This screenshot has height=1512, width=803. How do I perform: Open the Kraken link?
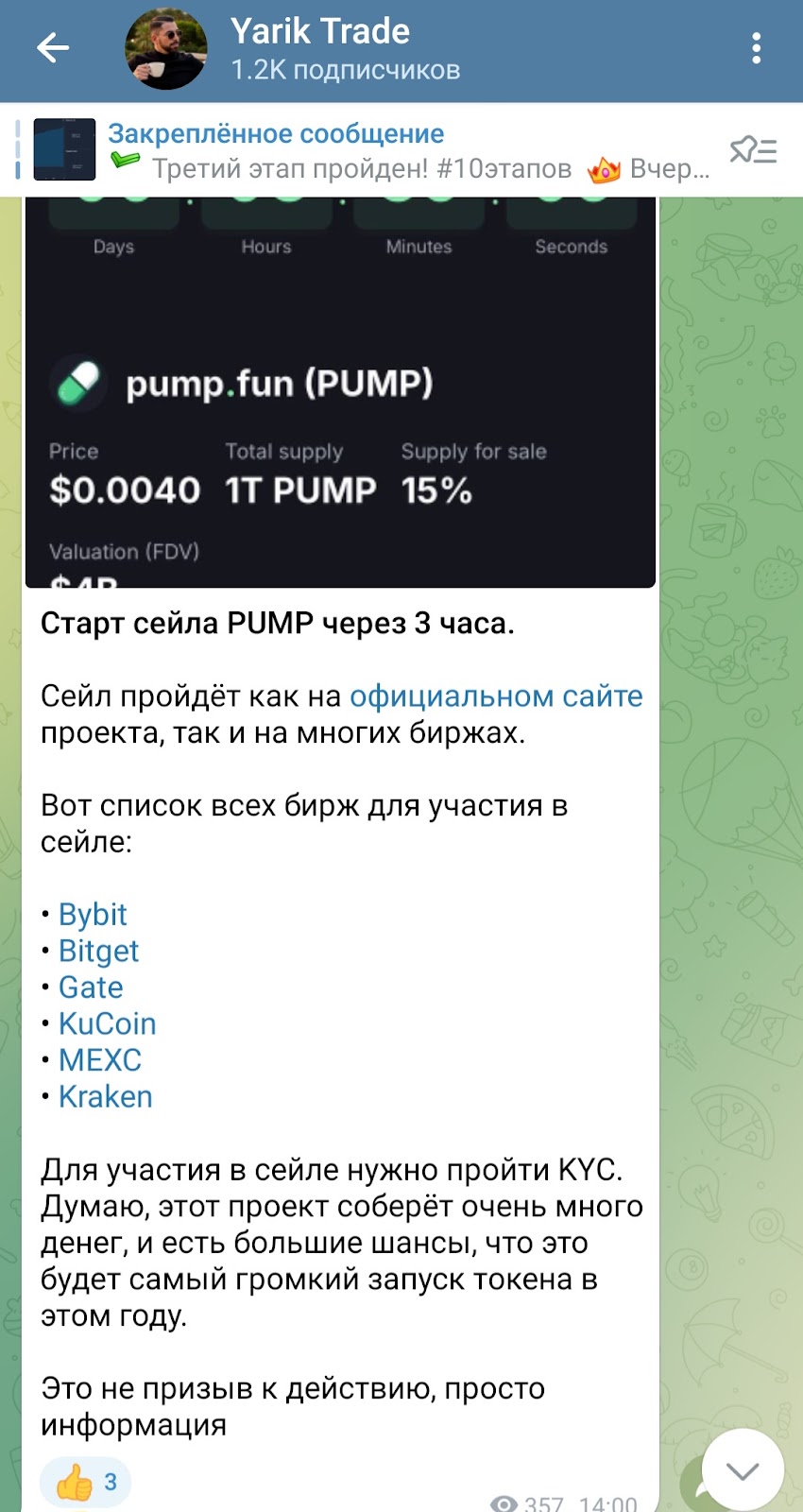(x=105, y=1097)
